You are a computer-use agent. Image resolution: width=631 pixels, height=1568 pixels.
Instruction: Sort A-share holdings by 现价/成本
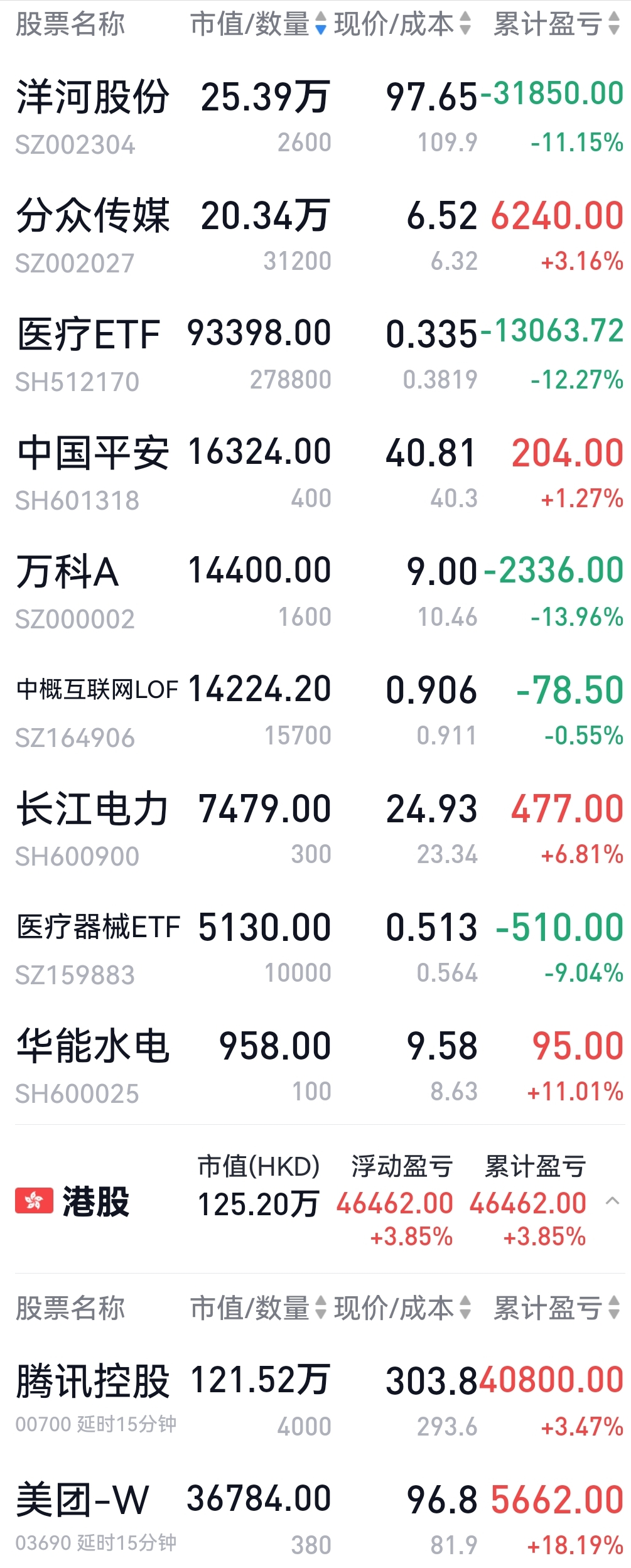[x=402, y=24]
